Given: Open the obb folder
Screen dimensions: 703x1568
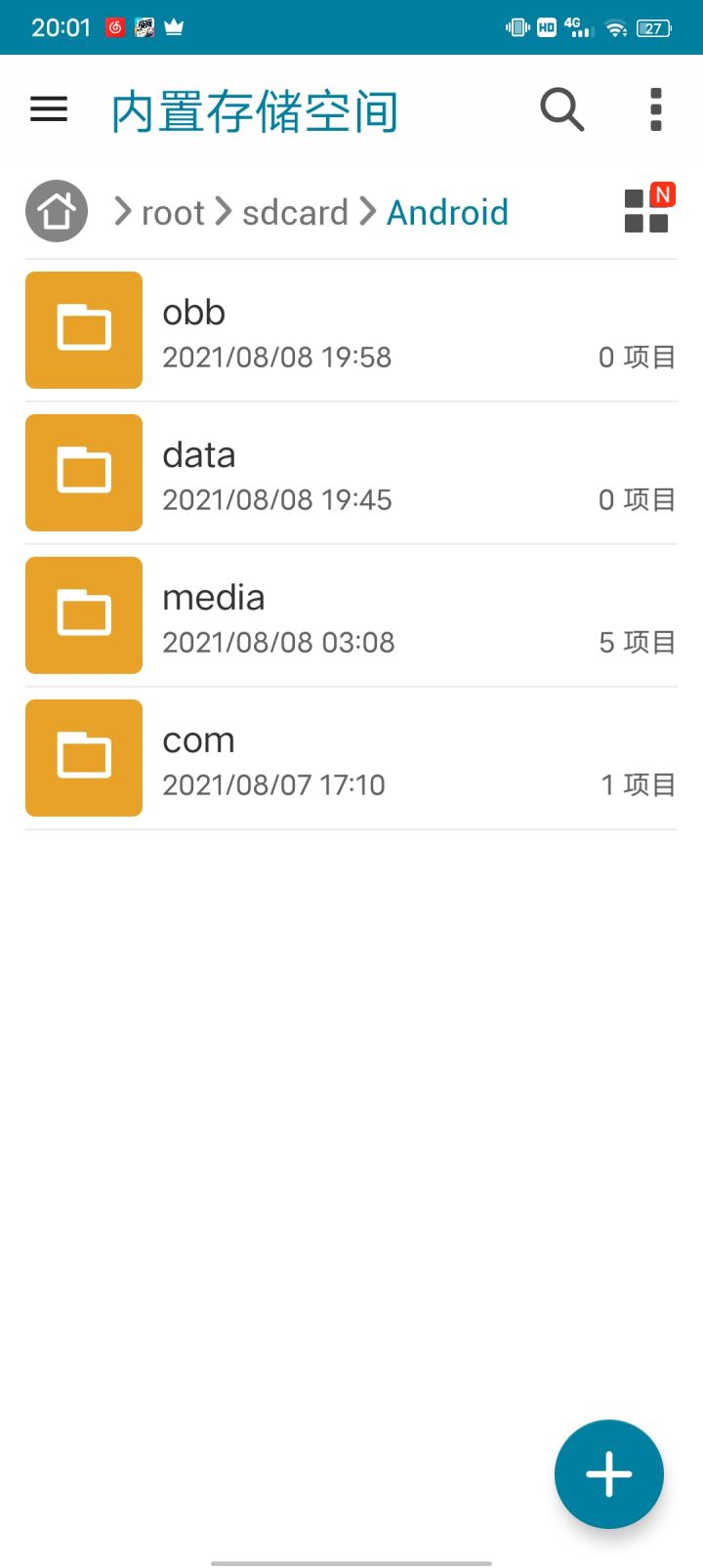Looking at the screenshot, I should 351,330.
